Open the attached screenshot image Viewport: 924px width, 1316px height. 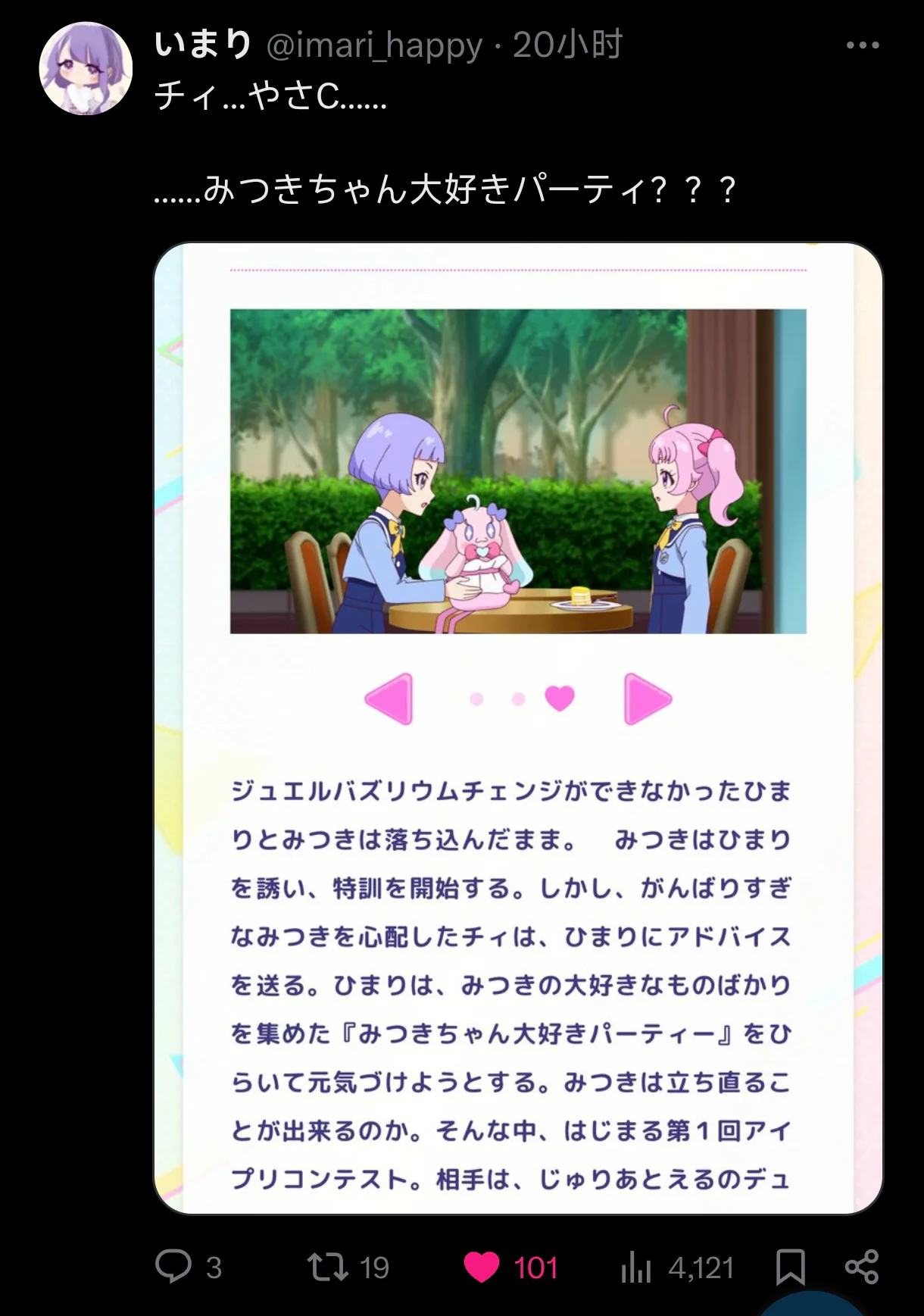point(518,727)
